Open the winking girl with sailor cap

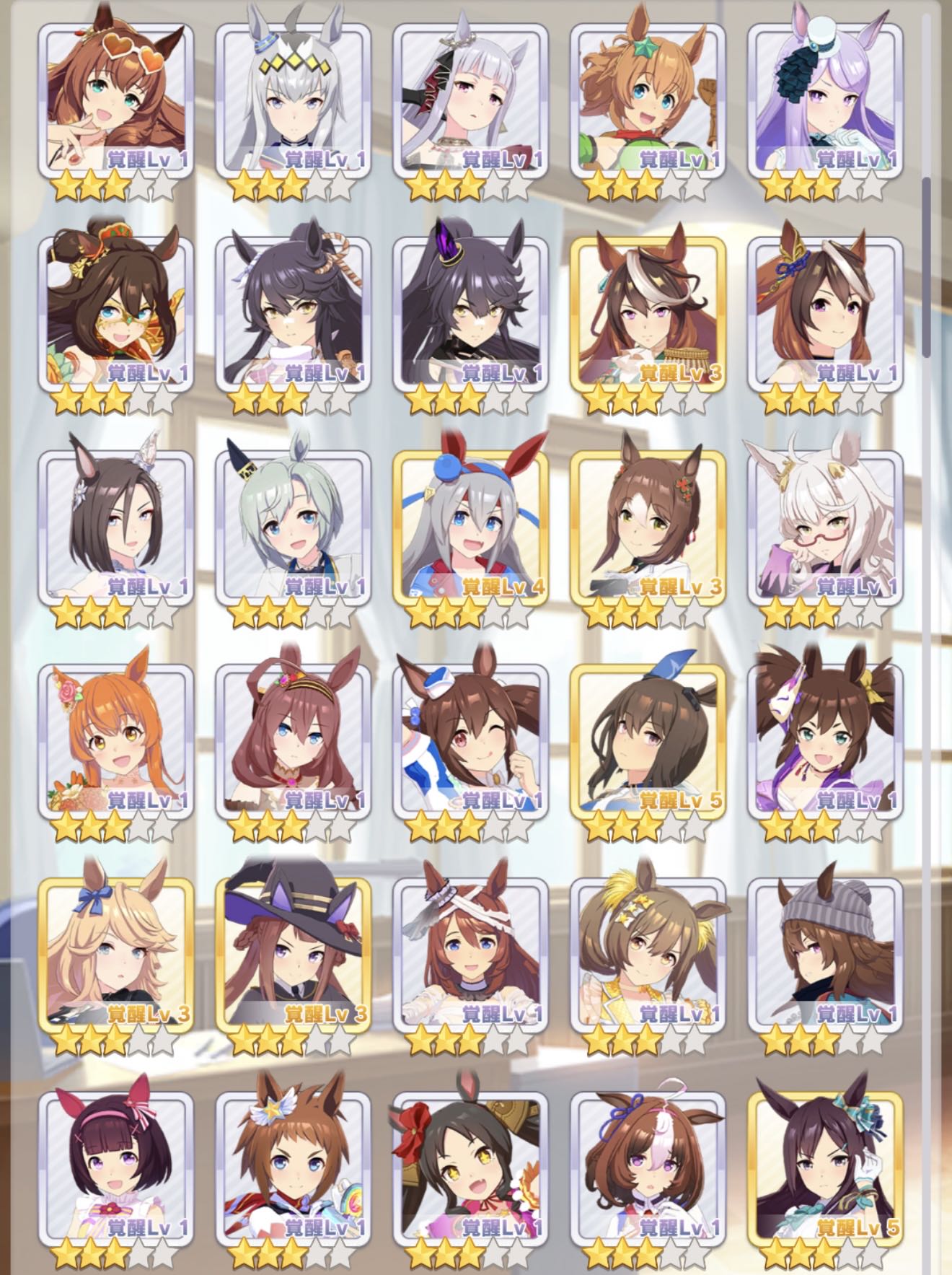(x=470, y=740)
